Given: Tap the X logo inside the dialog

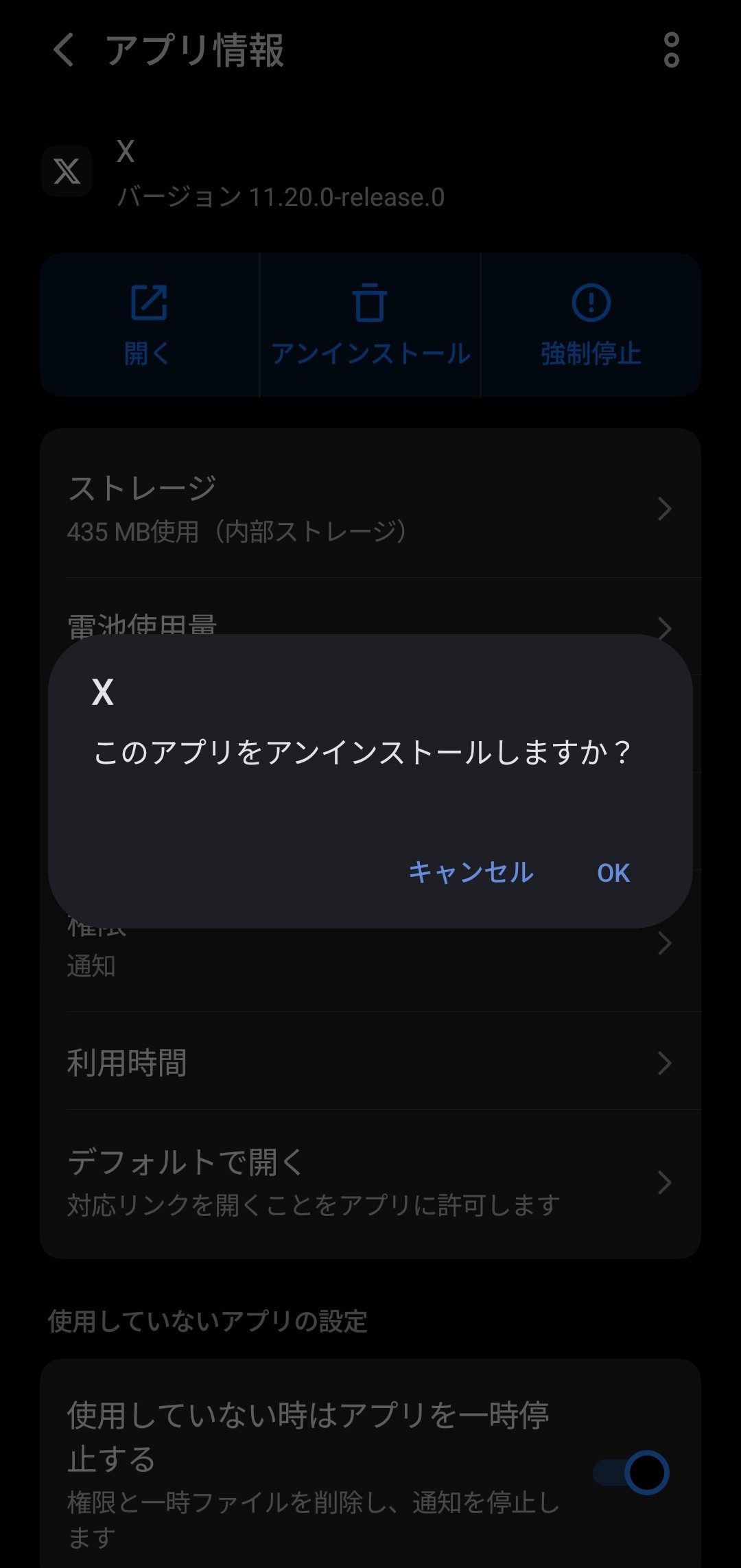Looking at the screenshot, I should [103, 694].
